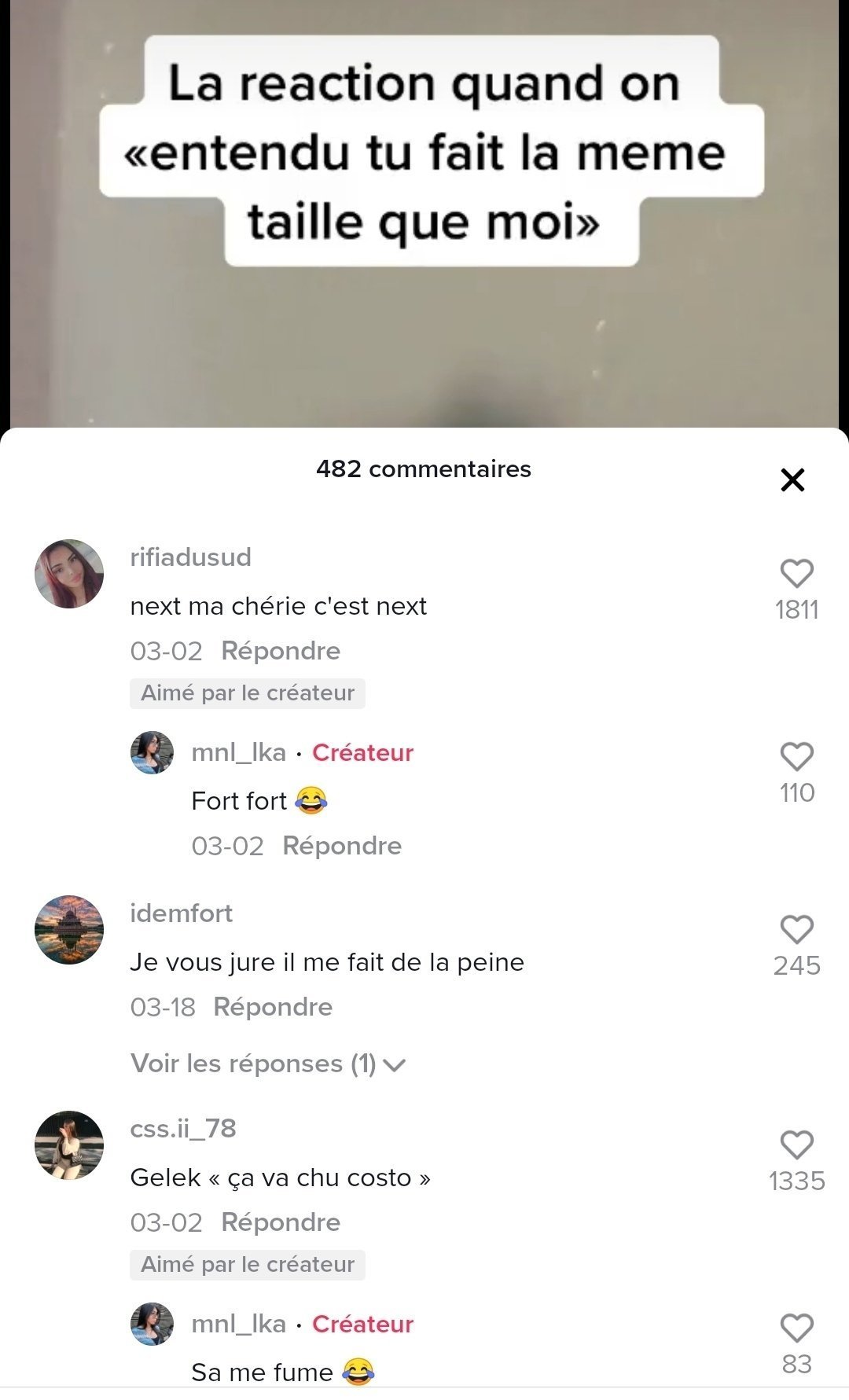This screenshot has width=849, height=1400.
Task: Like rifiadusud's comment
Action: pos(796,574)
